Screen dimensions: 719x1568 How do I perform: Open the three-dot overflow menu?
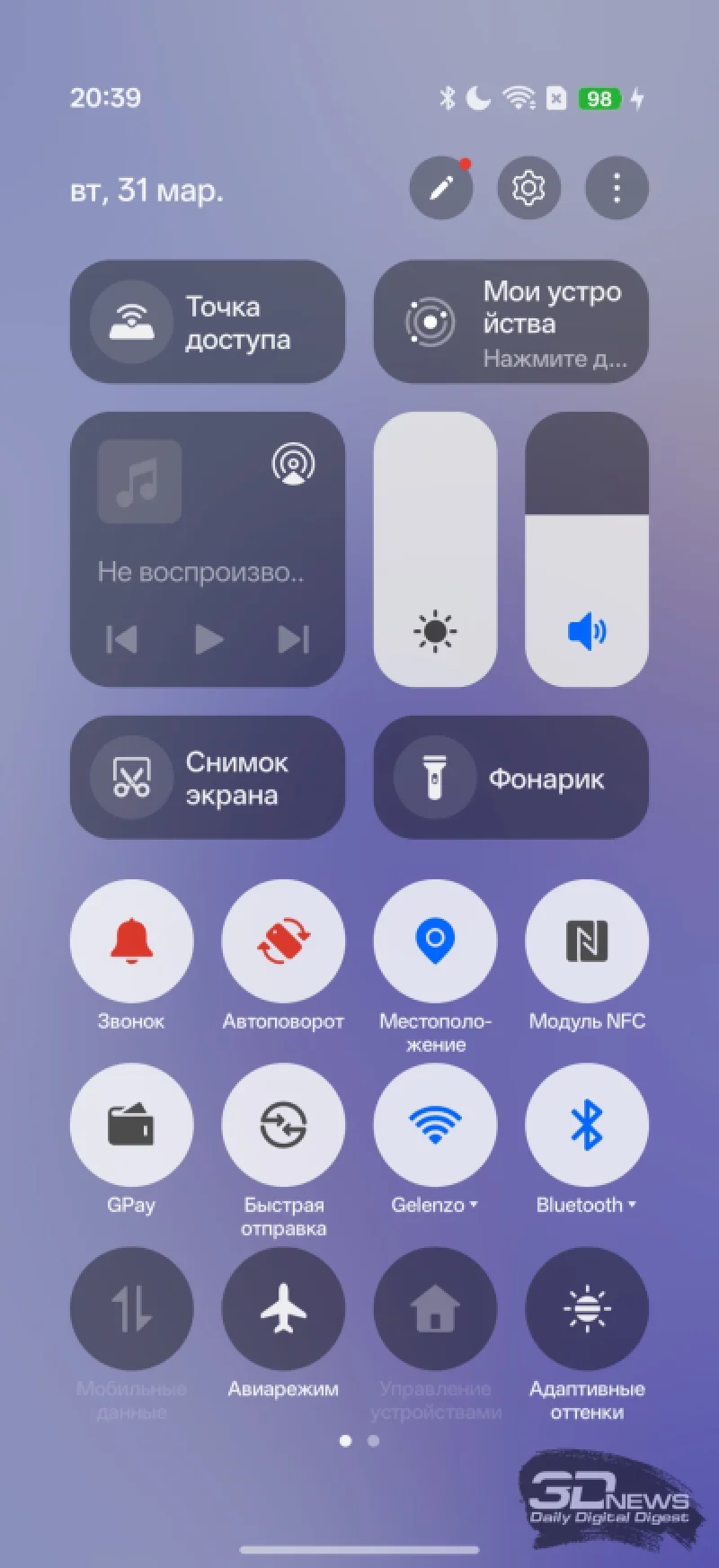617,188
